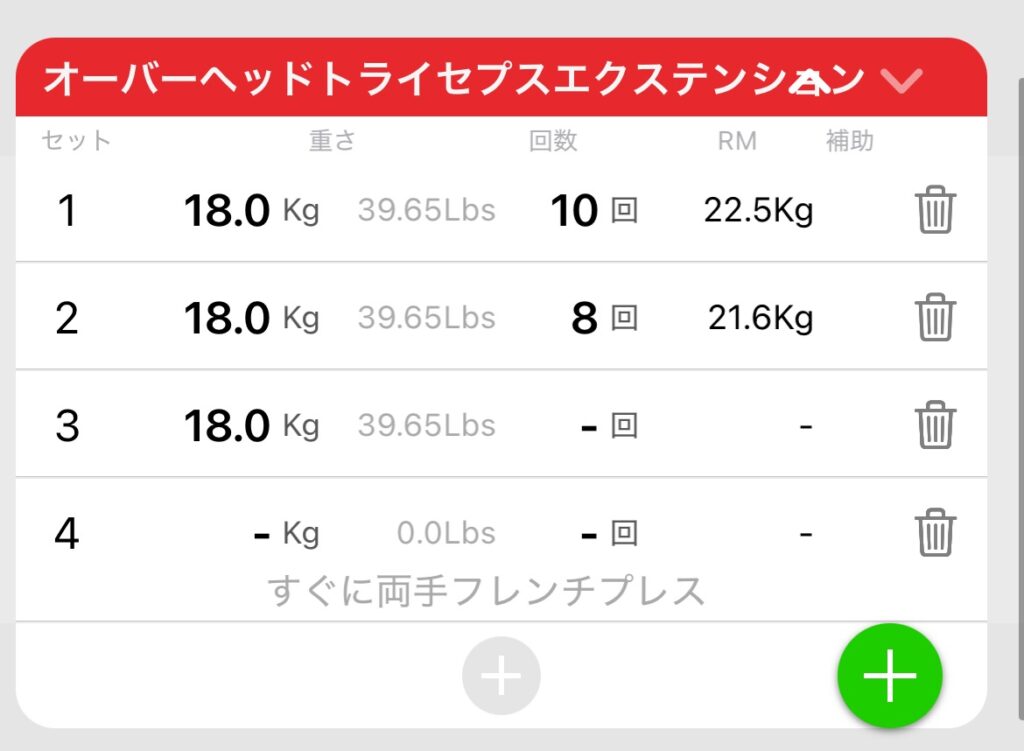
Task: Enter weight for set 4
Action: [x=262, y=534]
